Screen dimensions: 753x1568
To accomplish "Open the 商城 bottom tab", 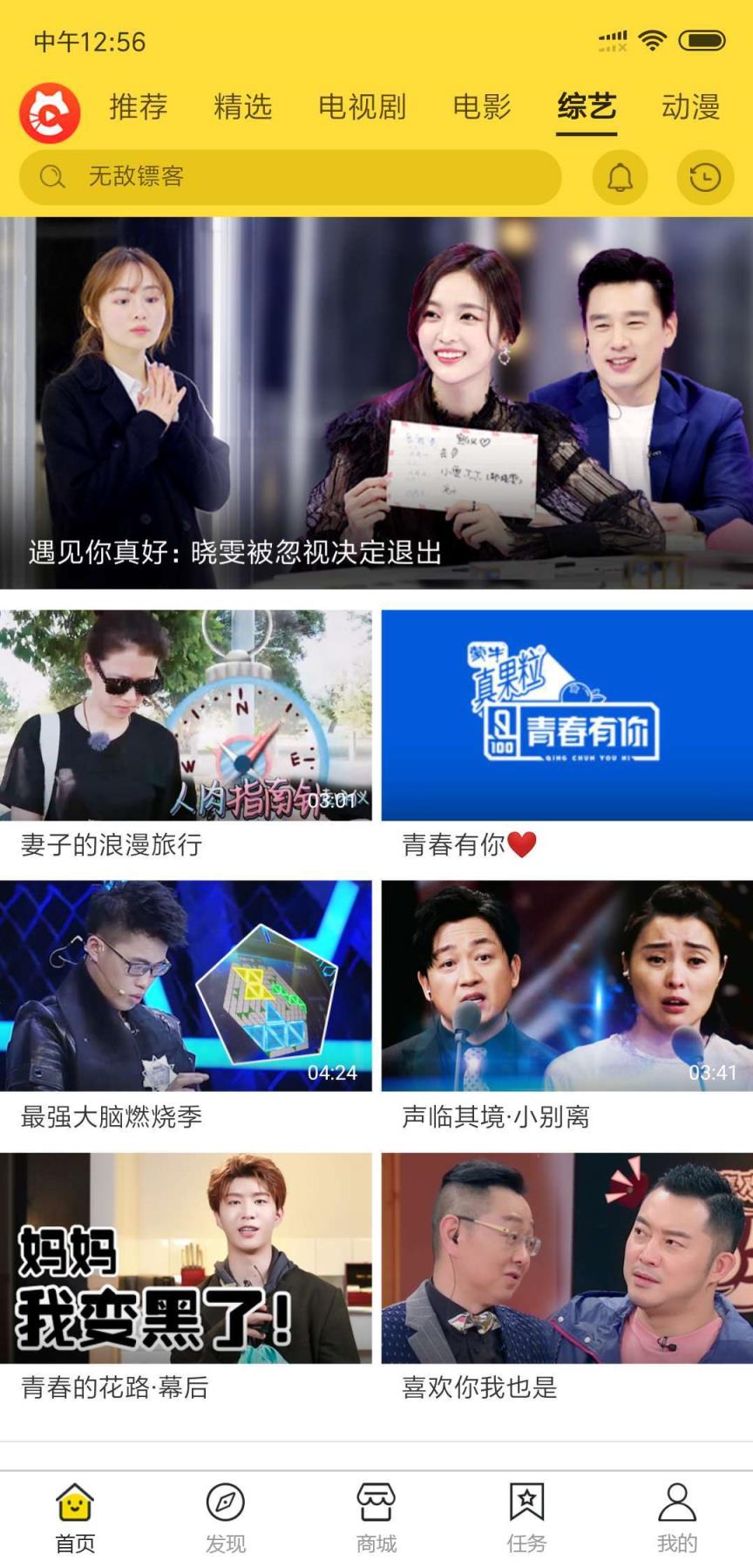I will 376,1517.
